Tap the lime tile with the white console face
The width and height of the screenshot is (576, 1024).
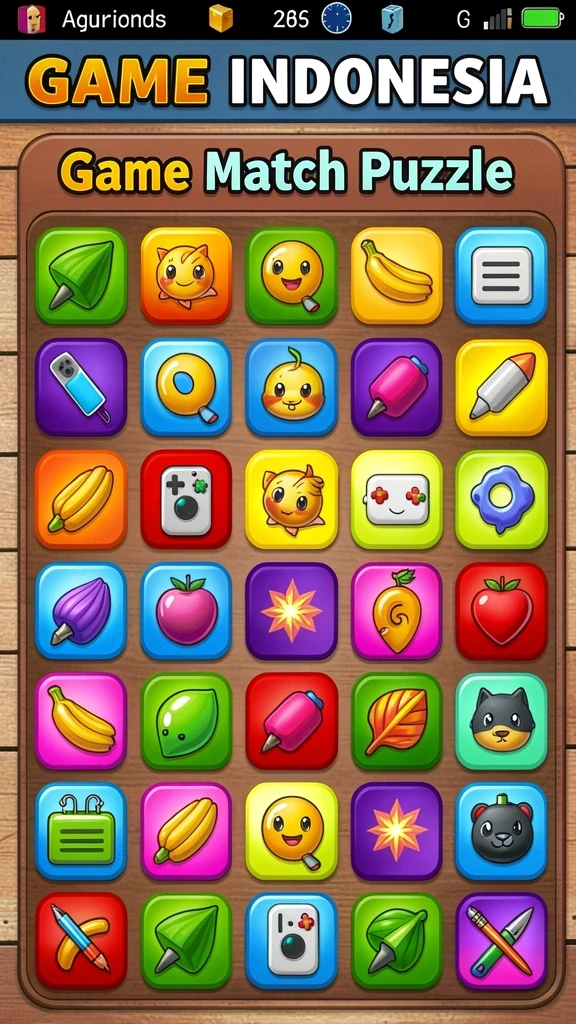(396, 499)
